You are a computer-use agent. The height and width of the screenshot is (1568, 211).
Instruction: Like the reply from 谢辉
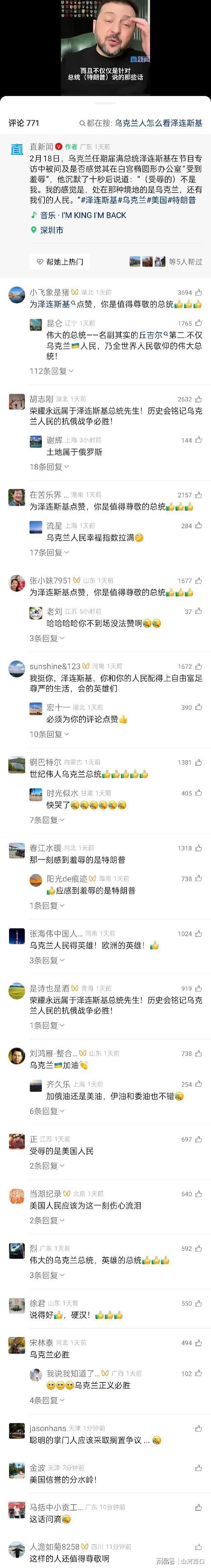click(x=198, y=440)
